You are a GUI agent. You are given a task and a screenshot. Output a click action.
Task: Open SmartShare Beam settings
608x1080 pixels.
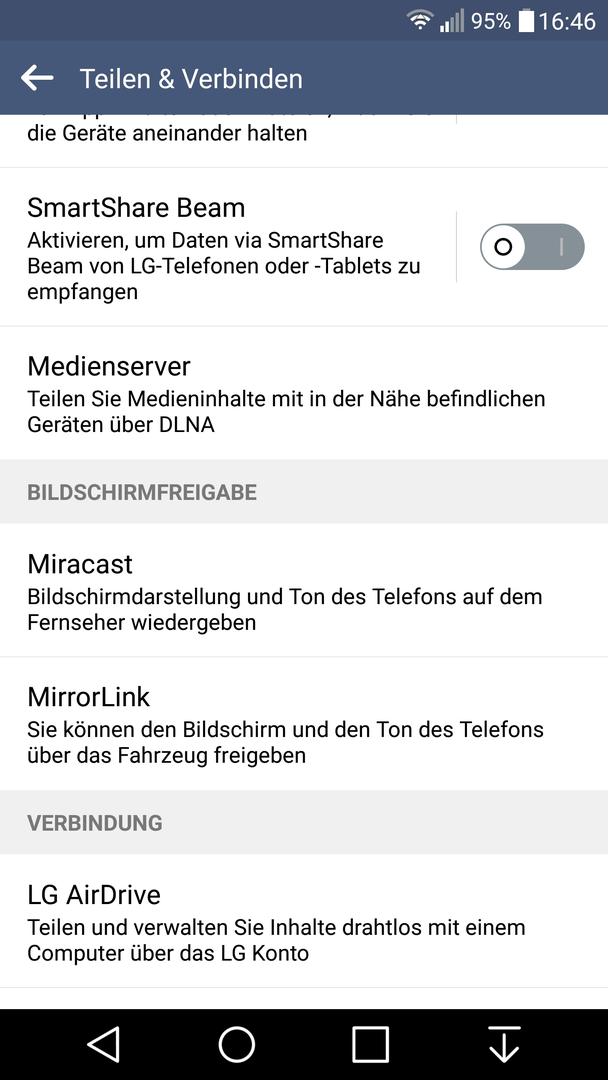click(x=227, y=247)
